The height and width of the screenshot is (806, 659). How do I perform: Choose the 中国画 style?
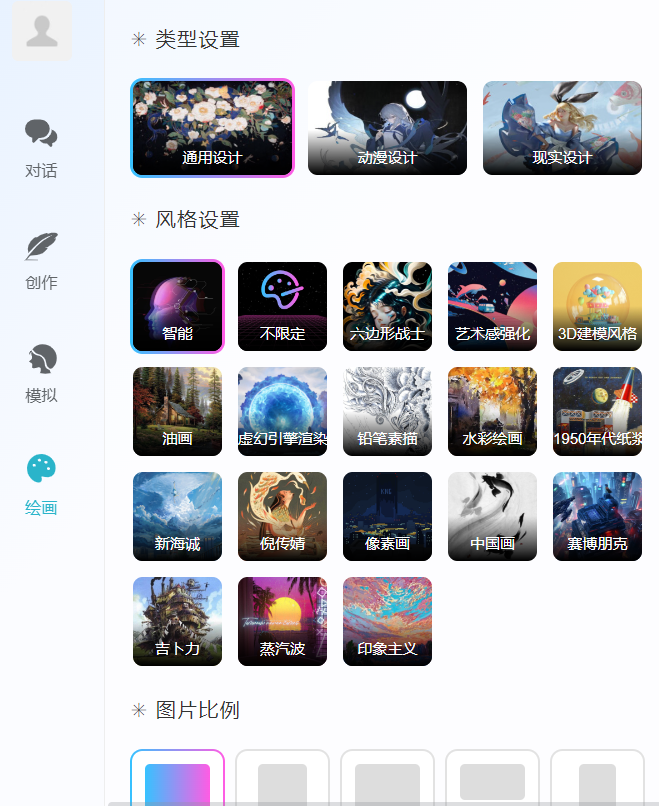pos(492,516)
